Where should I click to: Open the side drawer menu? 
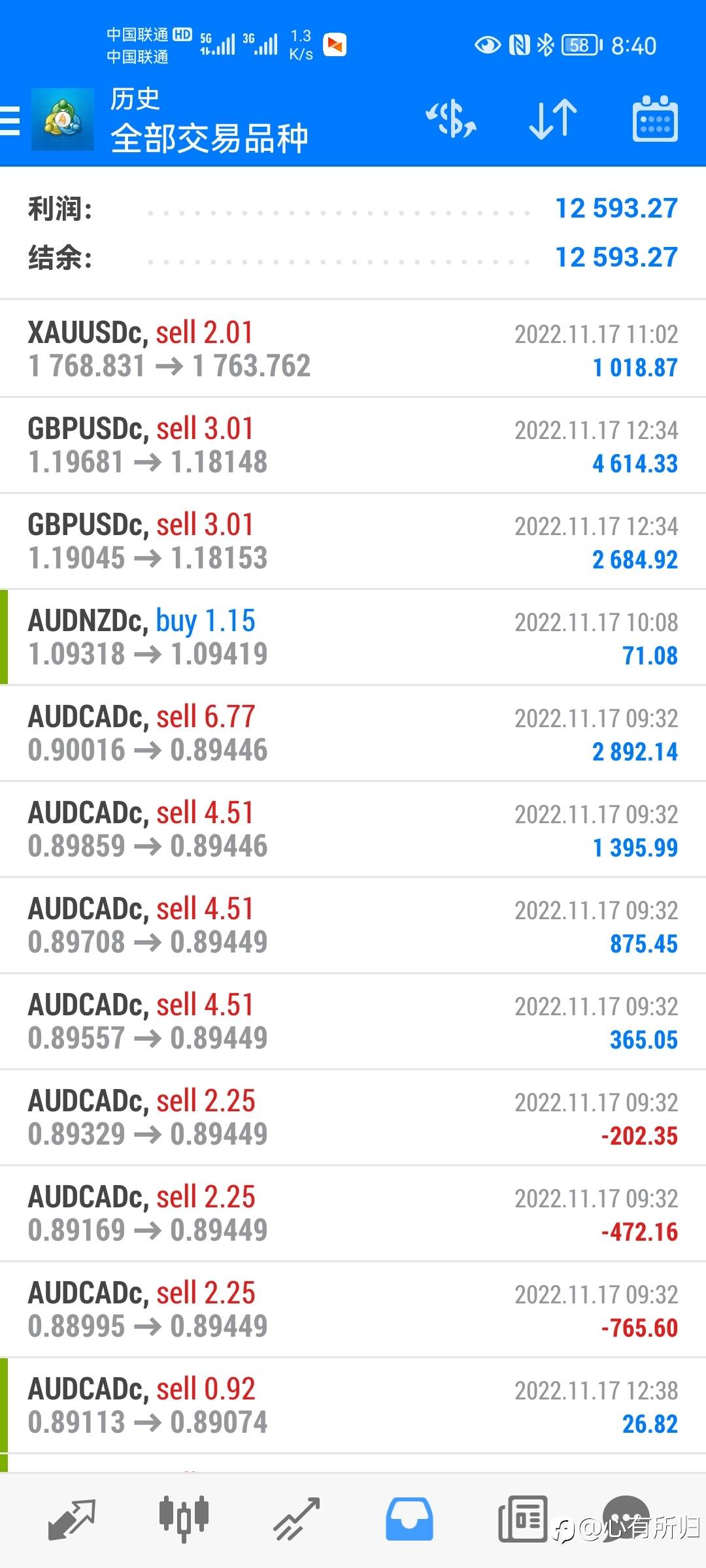[x=10, y=121]
